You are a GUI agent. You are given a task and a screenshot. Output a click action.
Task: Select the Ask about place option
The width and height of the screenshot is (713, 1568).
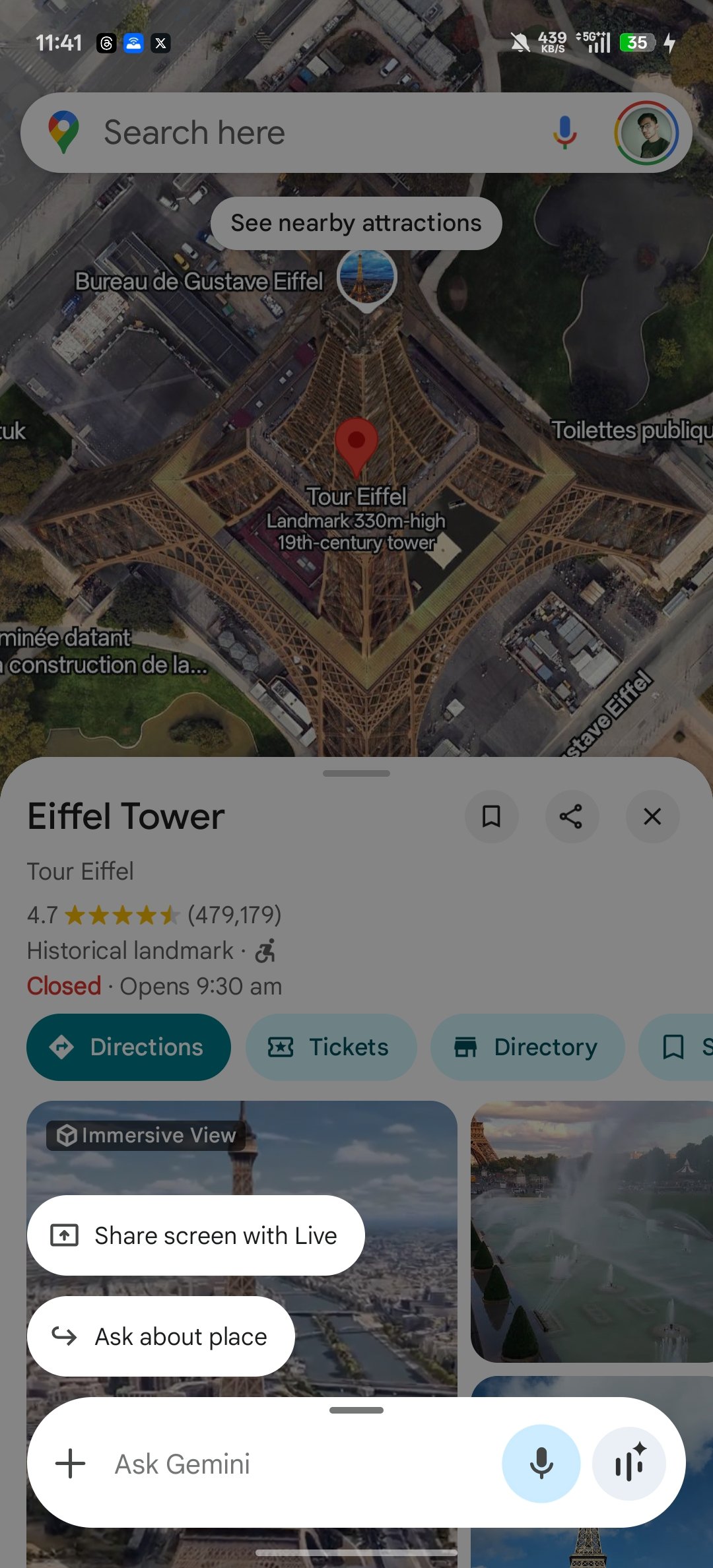click(160, 1336)
